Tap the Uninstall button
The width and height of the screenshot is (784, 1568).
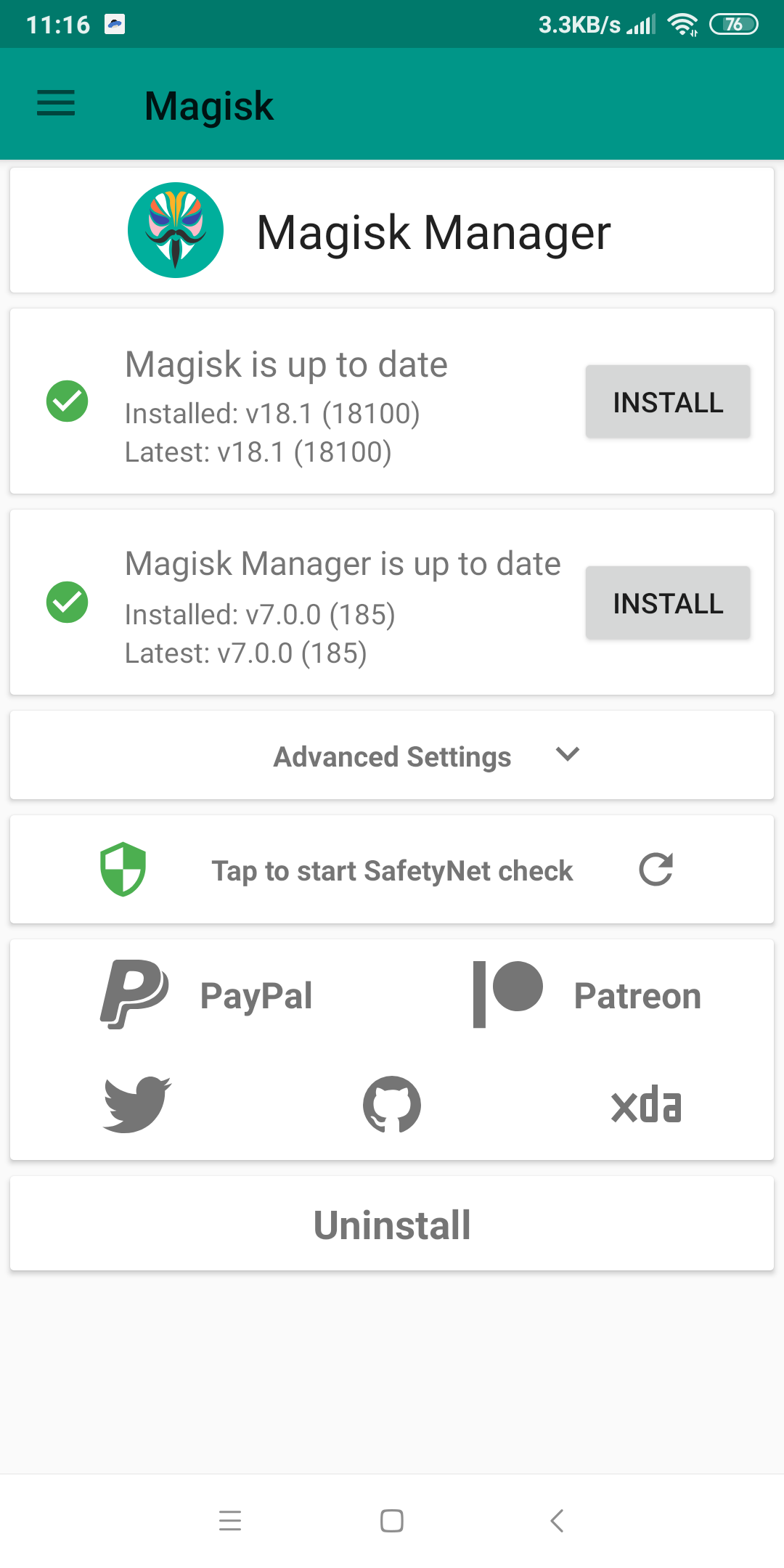[392, 1225]
